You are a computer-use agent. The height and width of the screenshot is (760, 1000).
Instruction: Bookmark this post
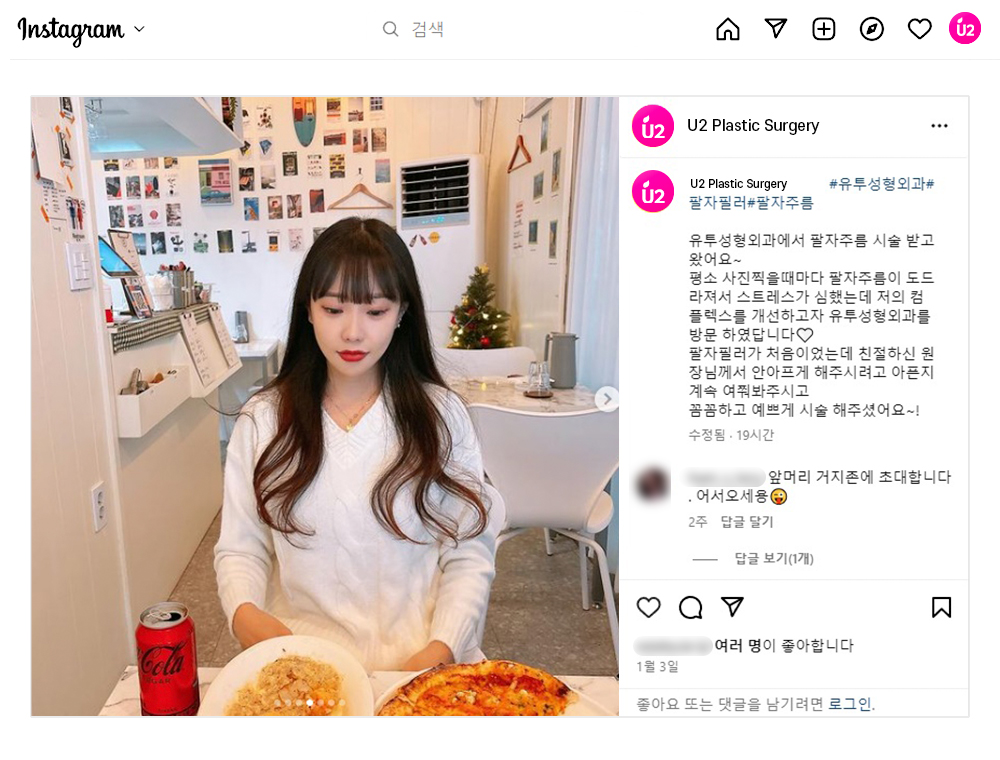point(941,607)
